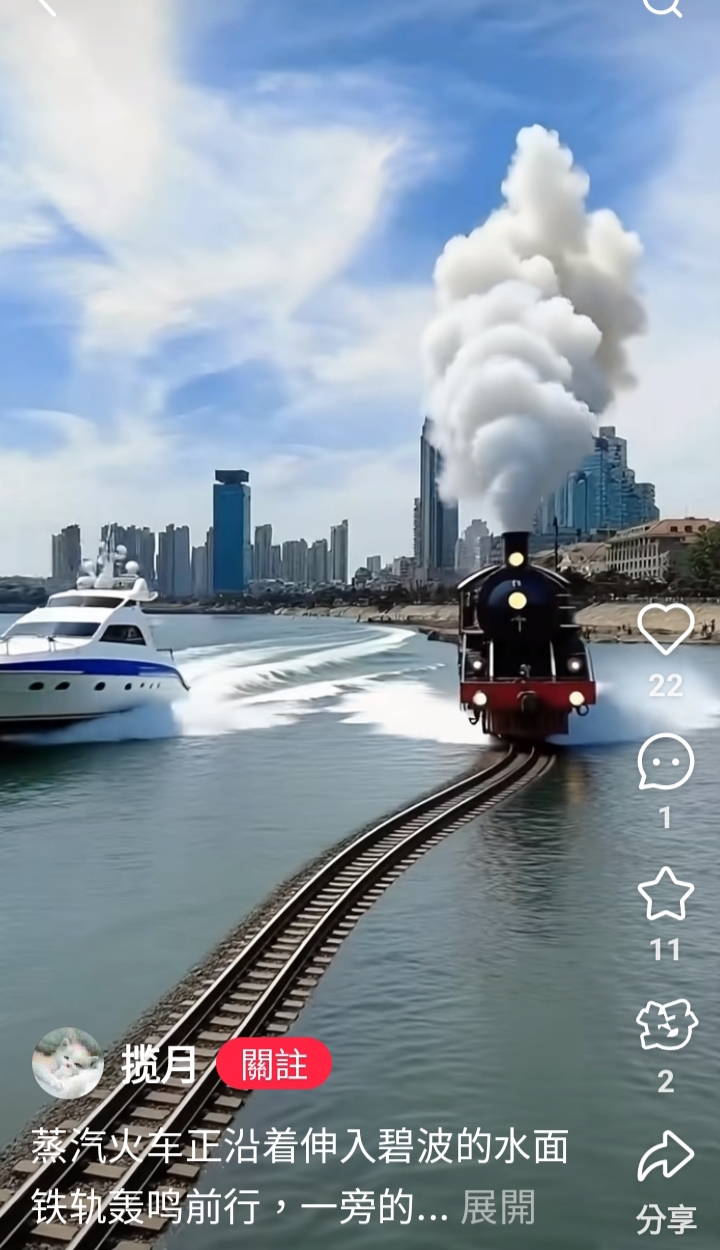The height and width of the screenshot is (1250, 720).
Task: Follow 揽月 with the 關註 button
Action: [274, 1064]
